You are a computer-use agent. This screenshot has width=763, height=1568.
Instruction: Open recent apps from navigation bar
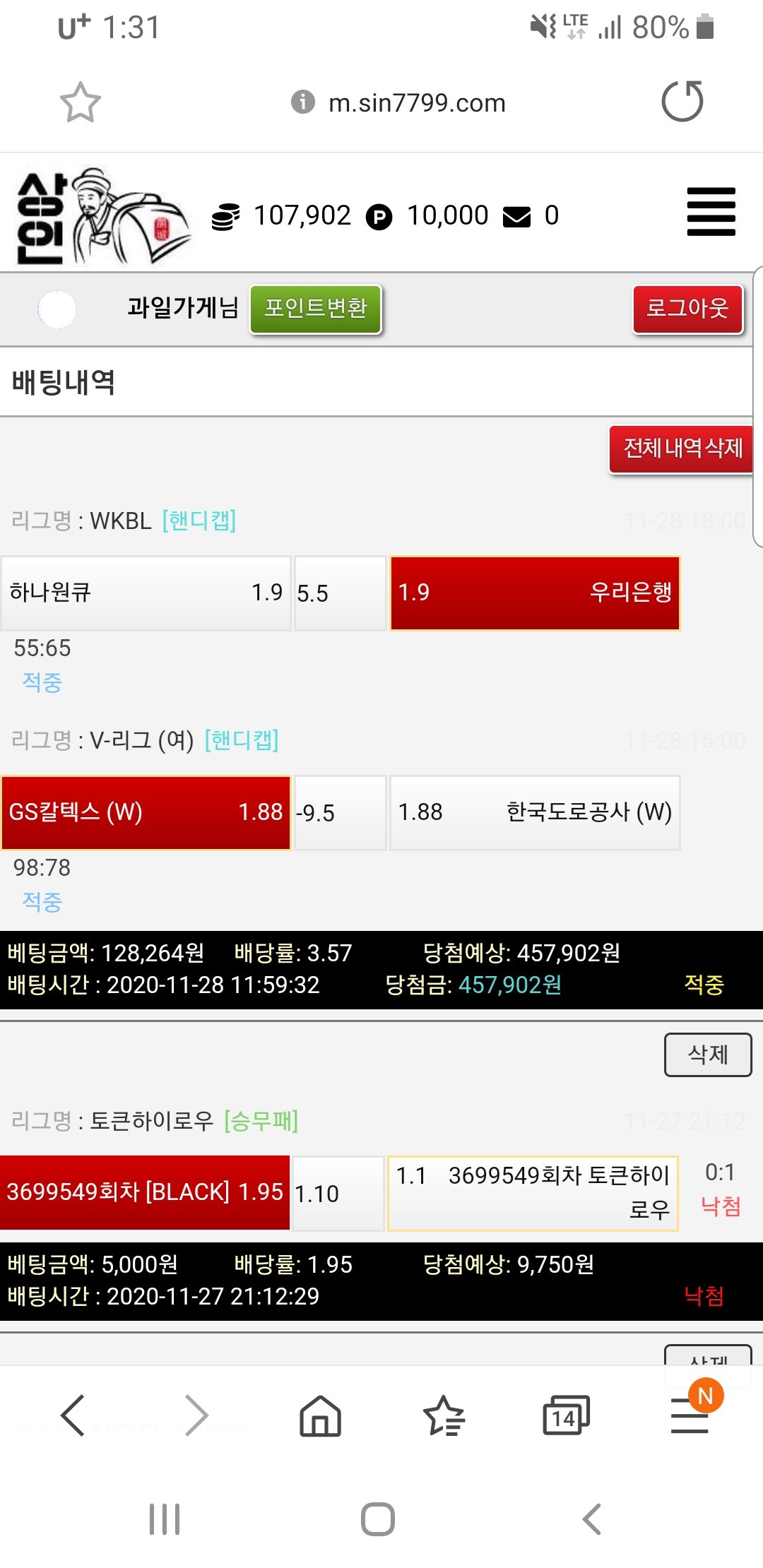pyautogui.click(x=165, y=1519)
